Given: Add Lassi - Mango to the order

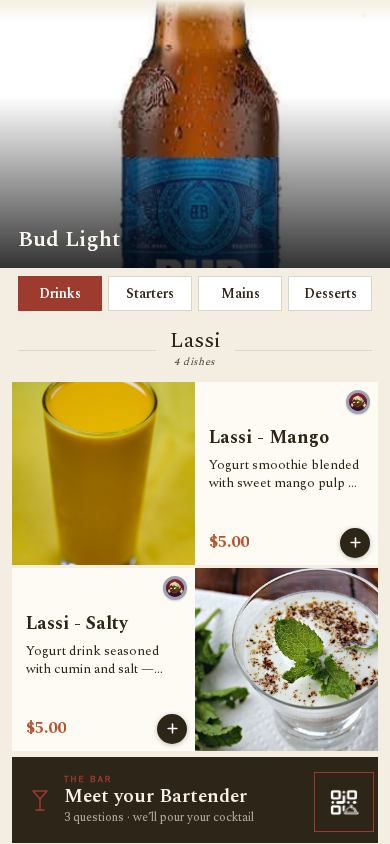Looking at the screenshot, I should click(355, 543).
